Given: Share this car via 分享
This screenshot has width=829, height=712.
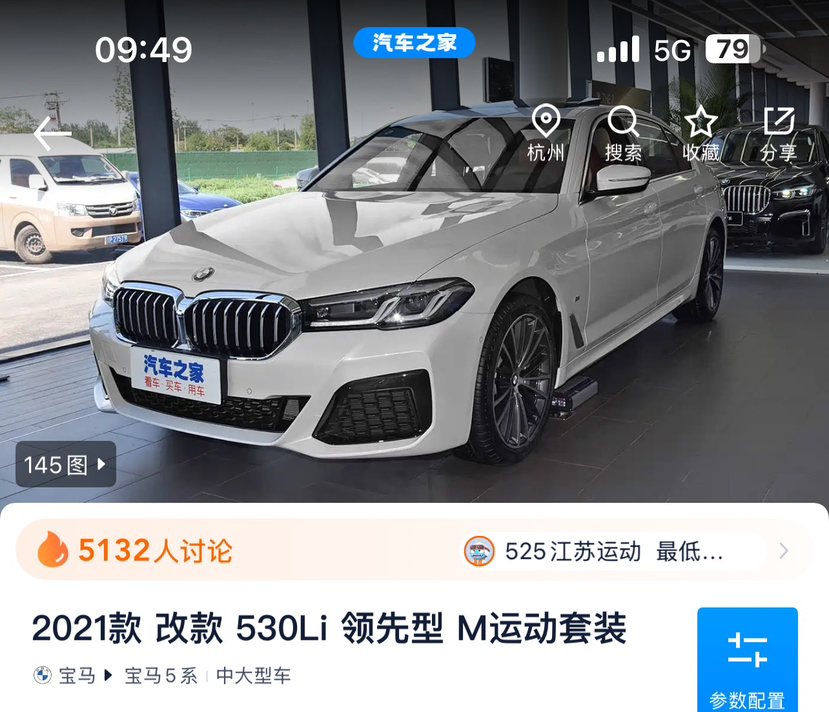Looking at the screenshot, I should pyautogui.click(x=778, y=133).
